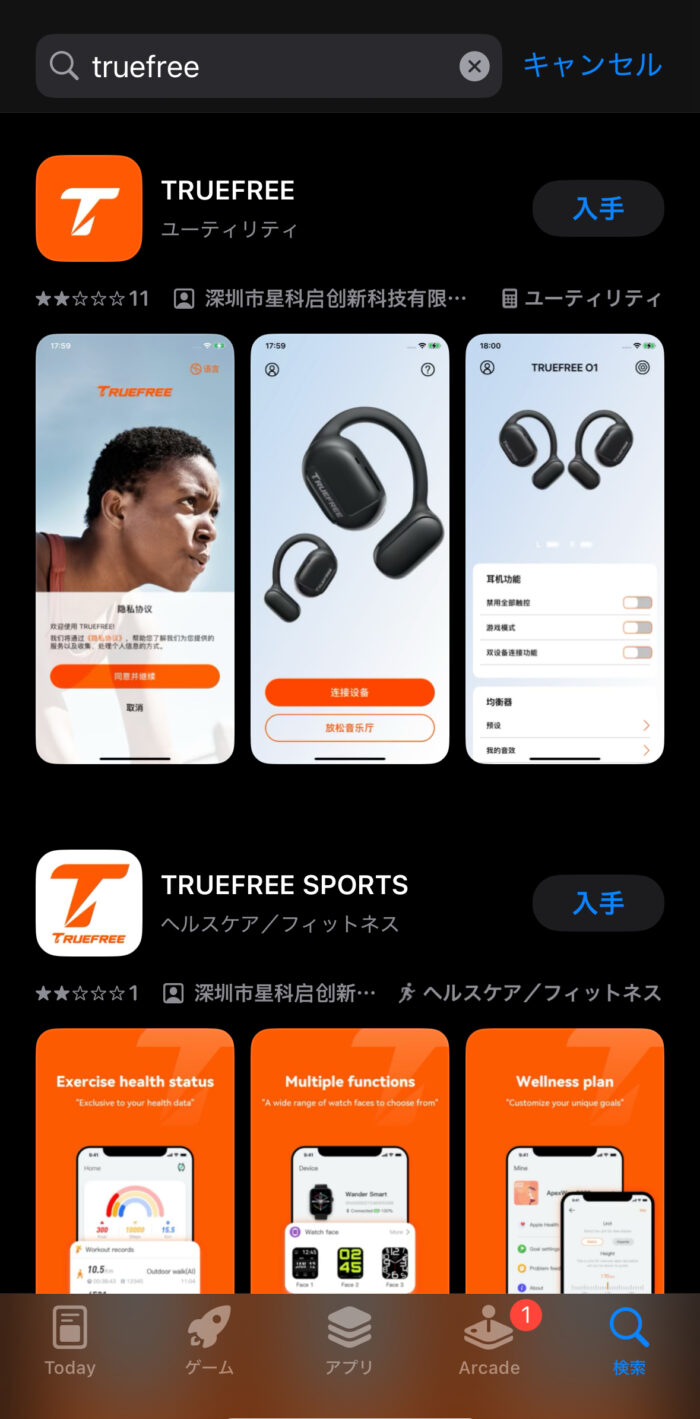View Wellness plan screenshot
The height and width of the screenshot is (1419, 700).
(564, 1160)
